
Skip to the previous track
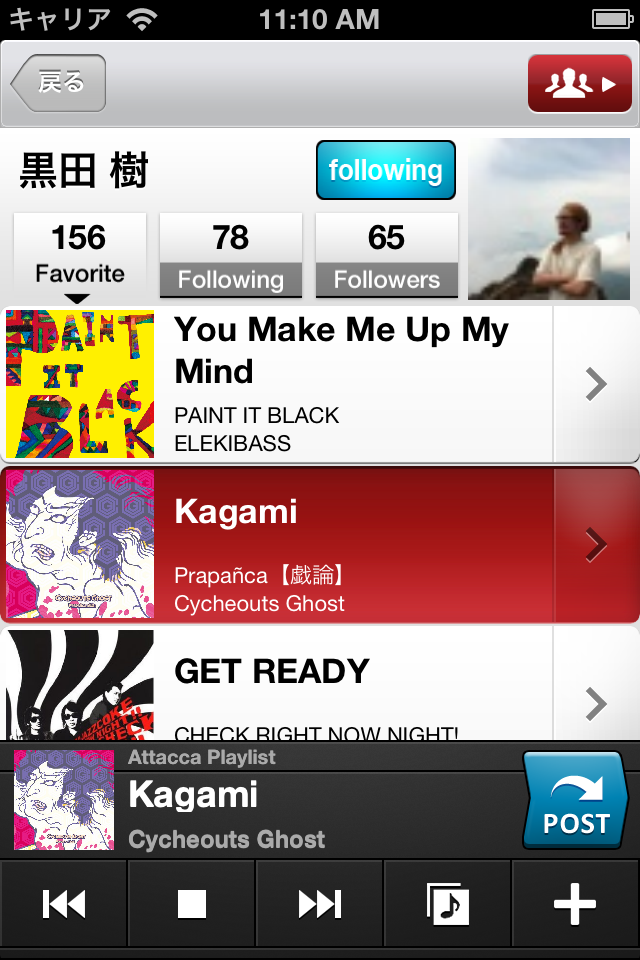(64, 904)
